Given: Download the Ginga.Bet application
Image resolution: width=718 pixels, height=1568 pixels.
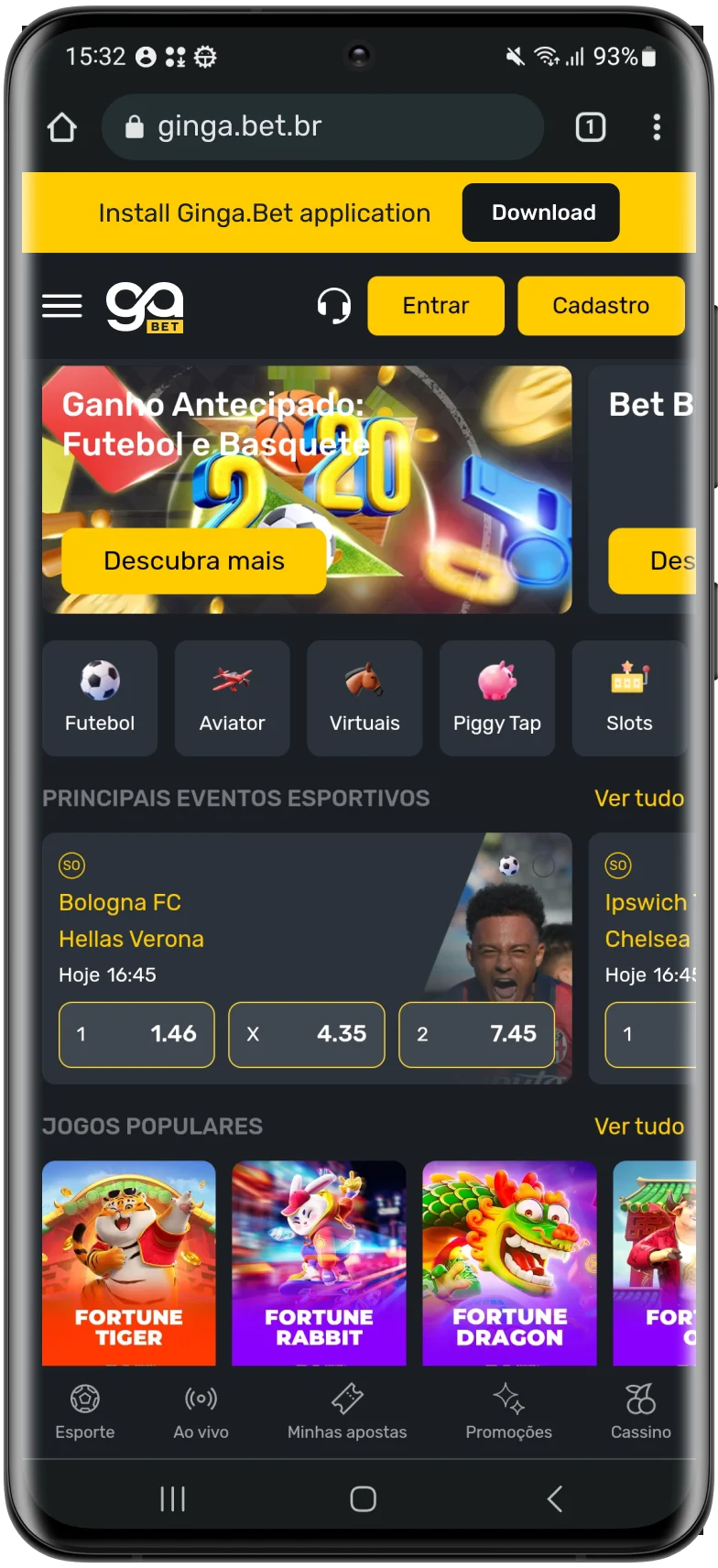Looking at the screenshot, I should (x=541, y=212).
